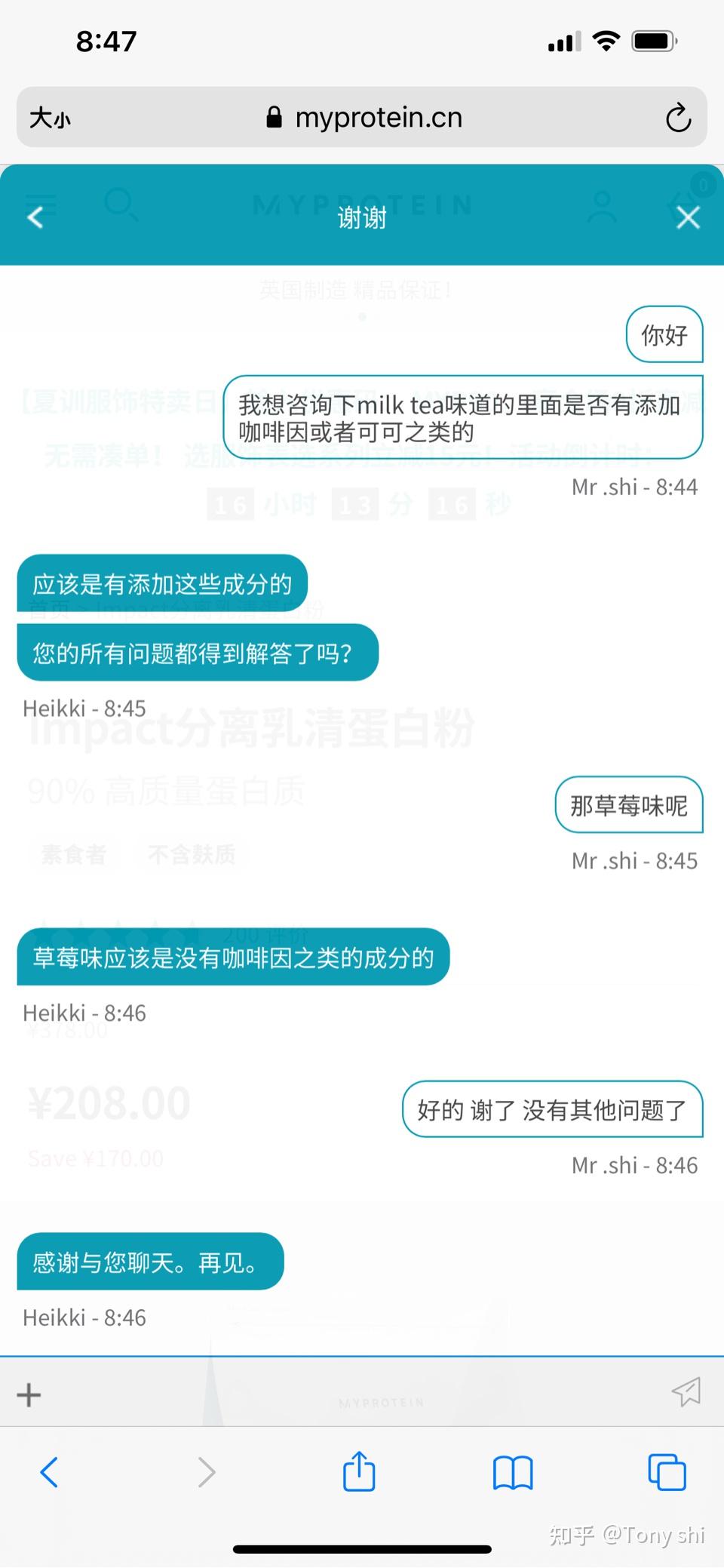This screenshot has height=1568, width=724.
Task: Go back from the chat header
Action: [x=35, y=218]
